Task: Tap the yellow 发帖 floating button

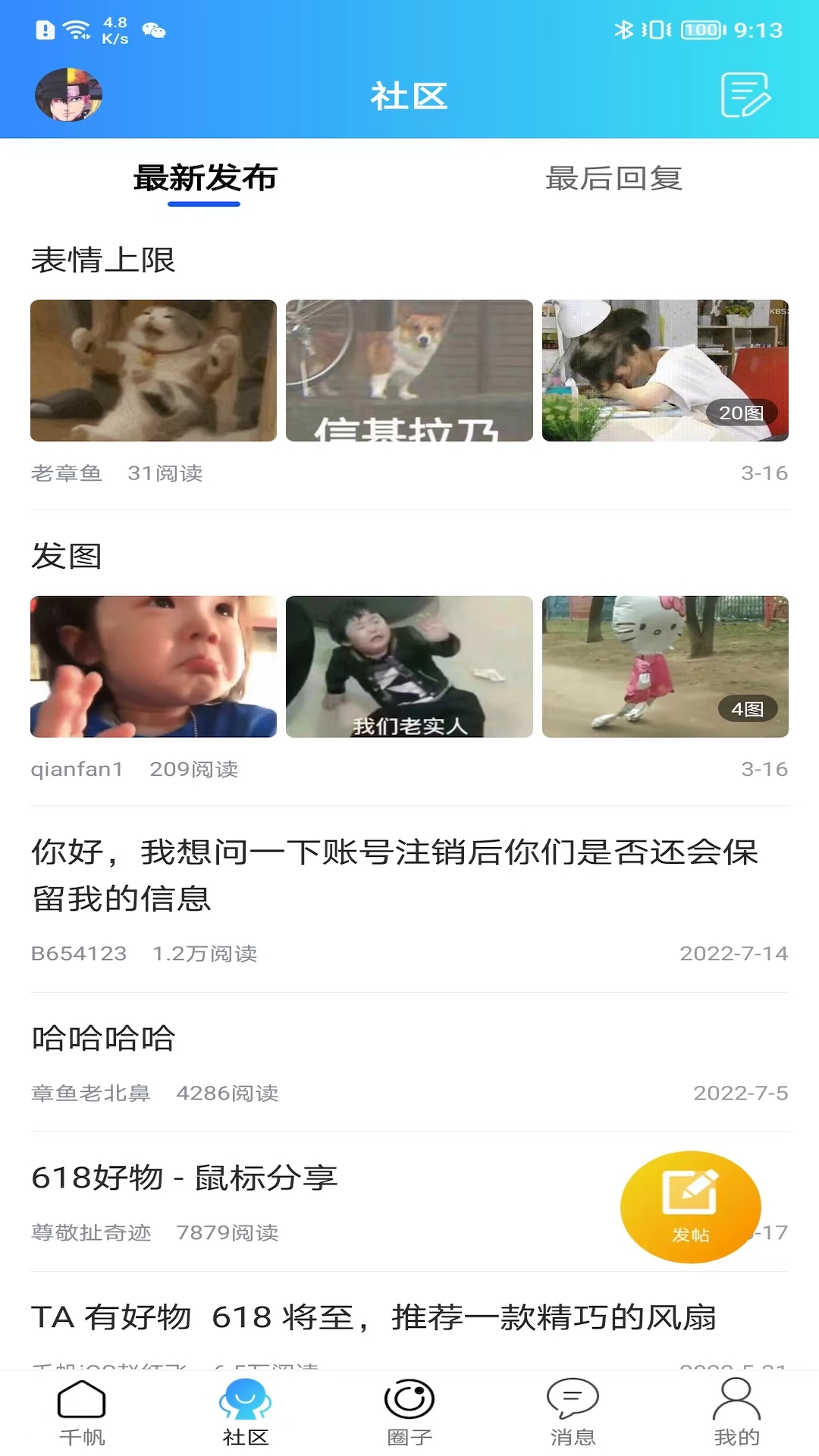Action: click(690, 1207)
